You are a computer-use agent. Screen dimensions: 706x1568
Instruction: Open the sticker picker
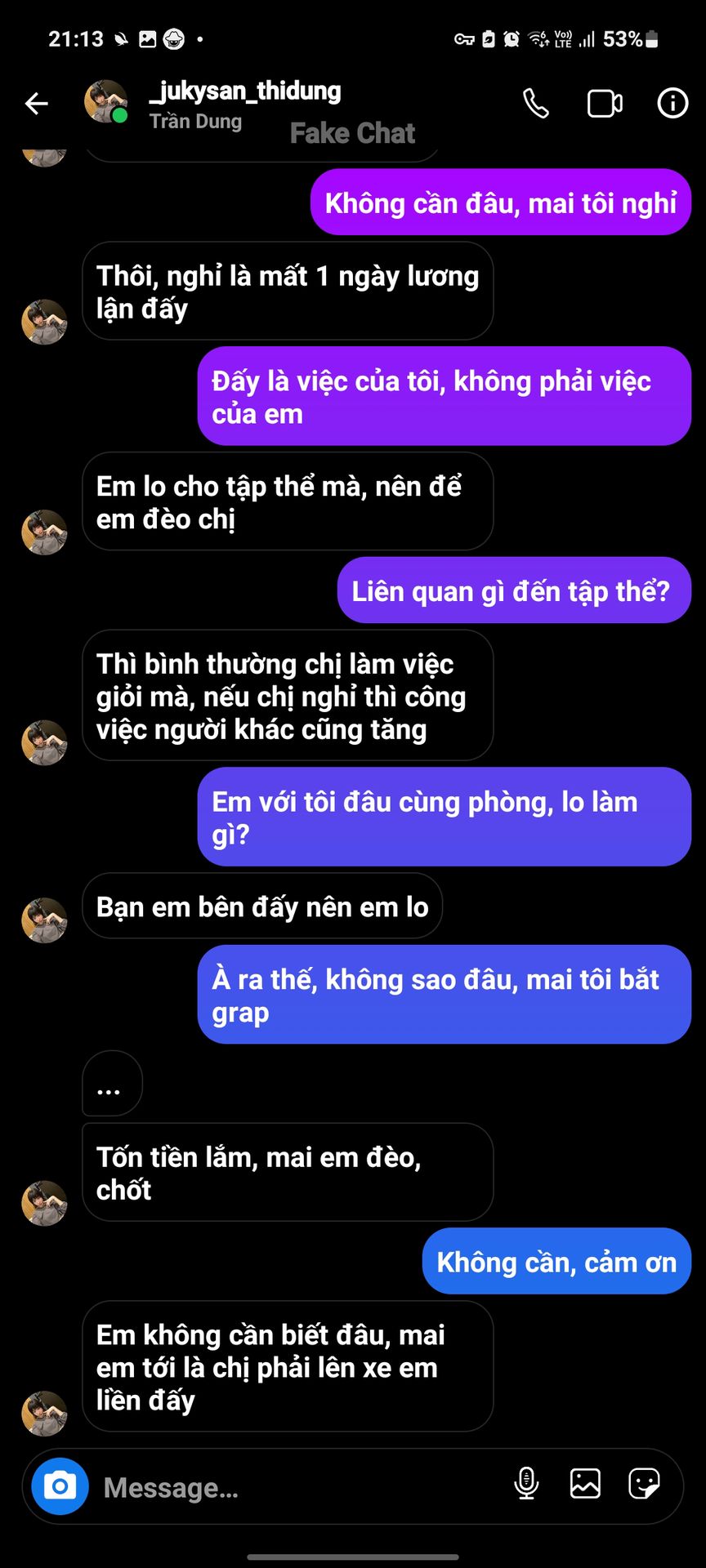pos(644,1484)
